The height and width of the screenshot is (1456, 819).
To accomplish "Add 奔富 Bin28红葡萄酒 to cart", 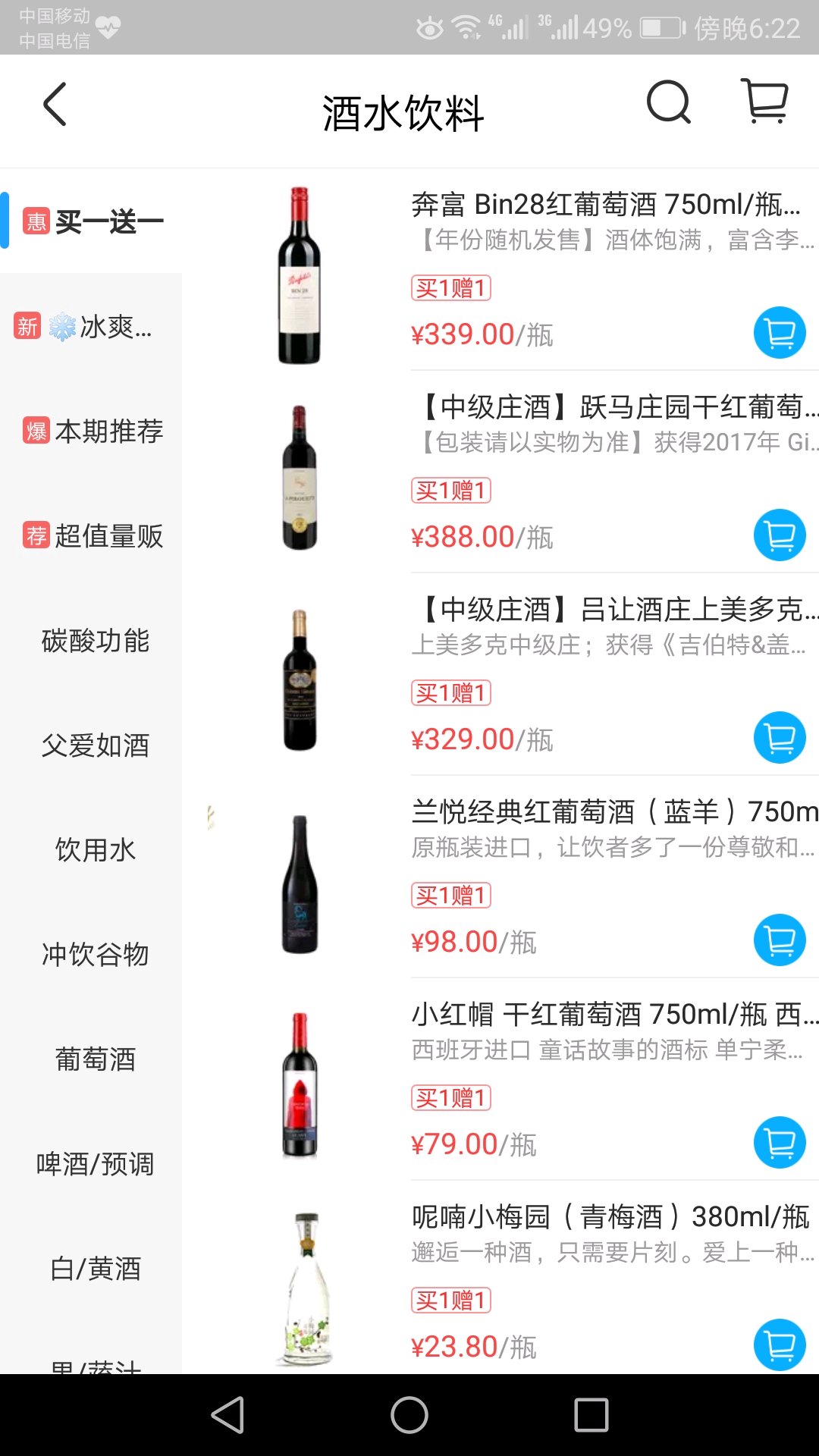I will [x=780, y=332].
